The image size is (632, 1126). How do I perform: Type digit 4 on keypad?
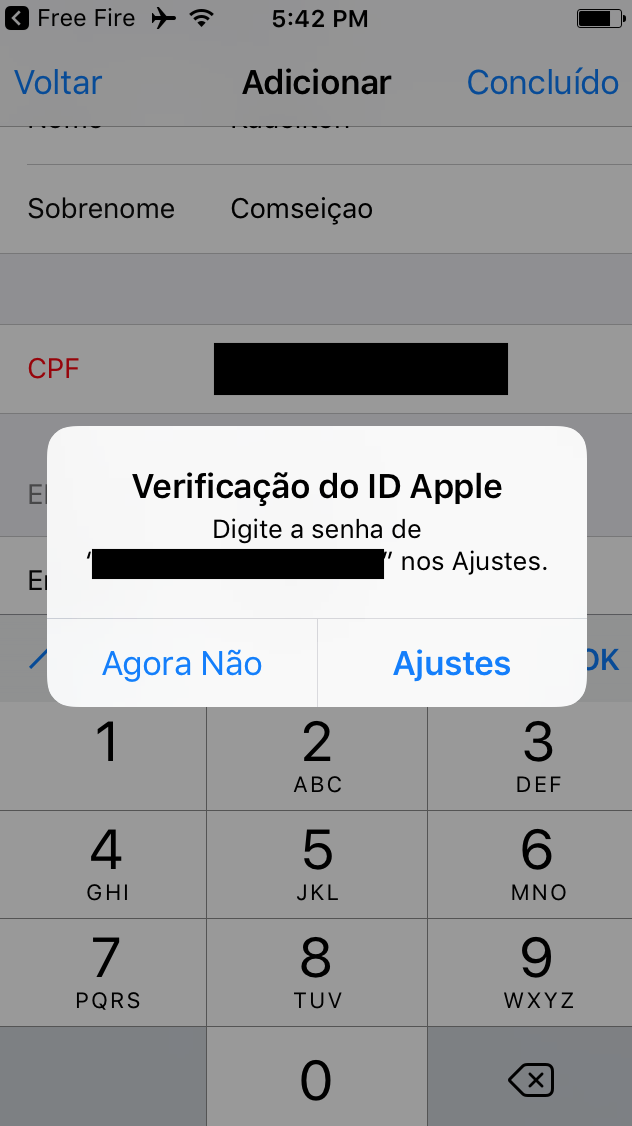tap(104, 864)
